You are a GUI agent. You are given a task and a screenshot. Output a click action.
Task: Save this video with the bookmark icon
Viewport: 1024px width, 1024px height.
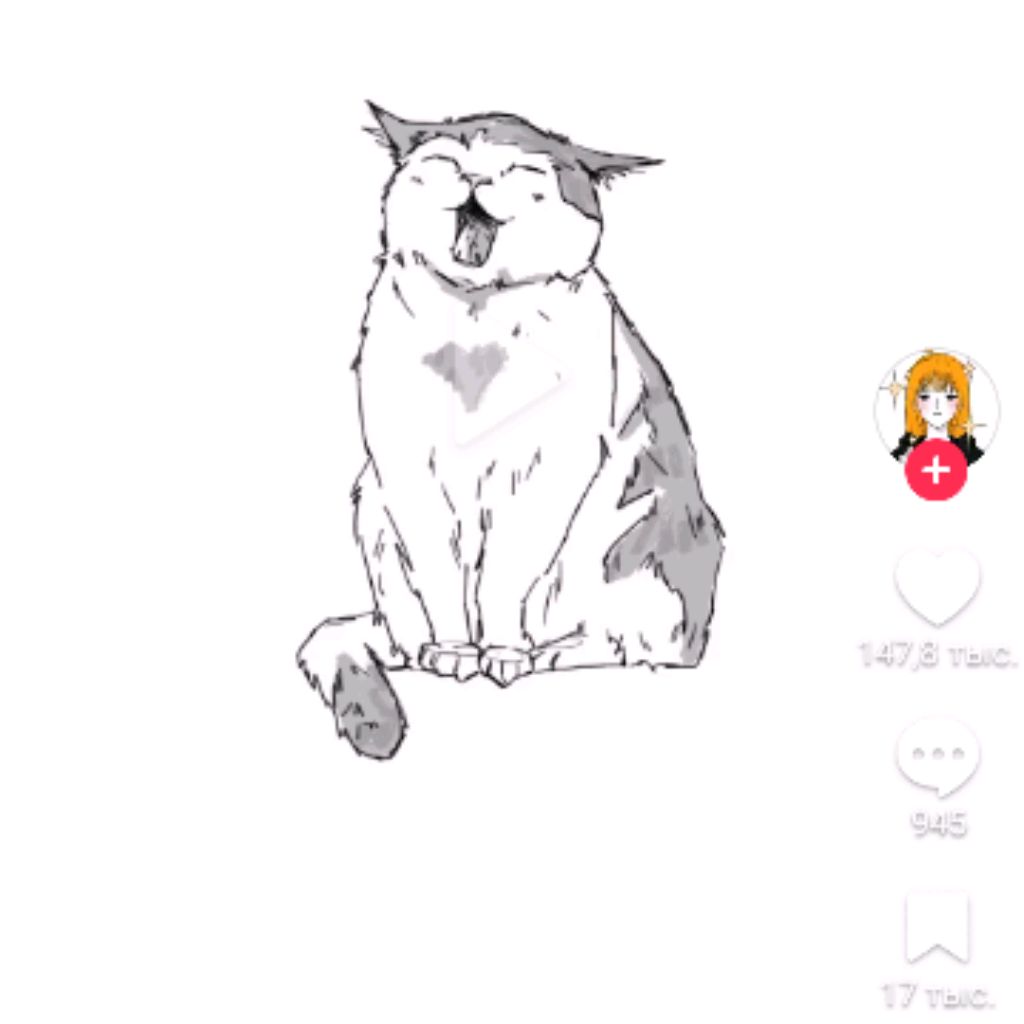pyautogui.click(x=937, y=927)
